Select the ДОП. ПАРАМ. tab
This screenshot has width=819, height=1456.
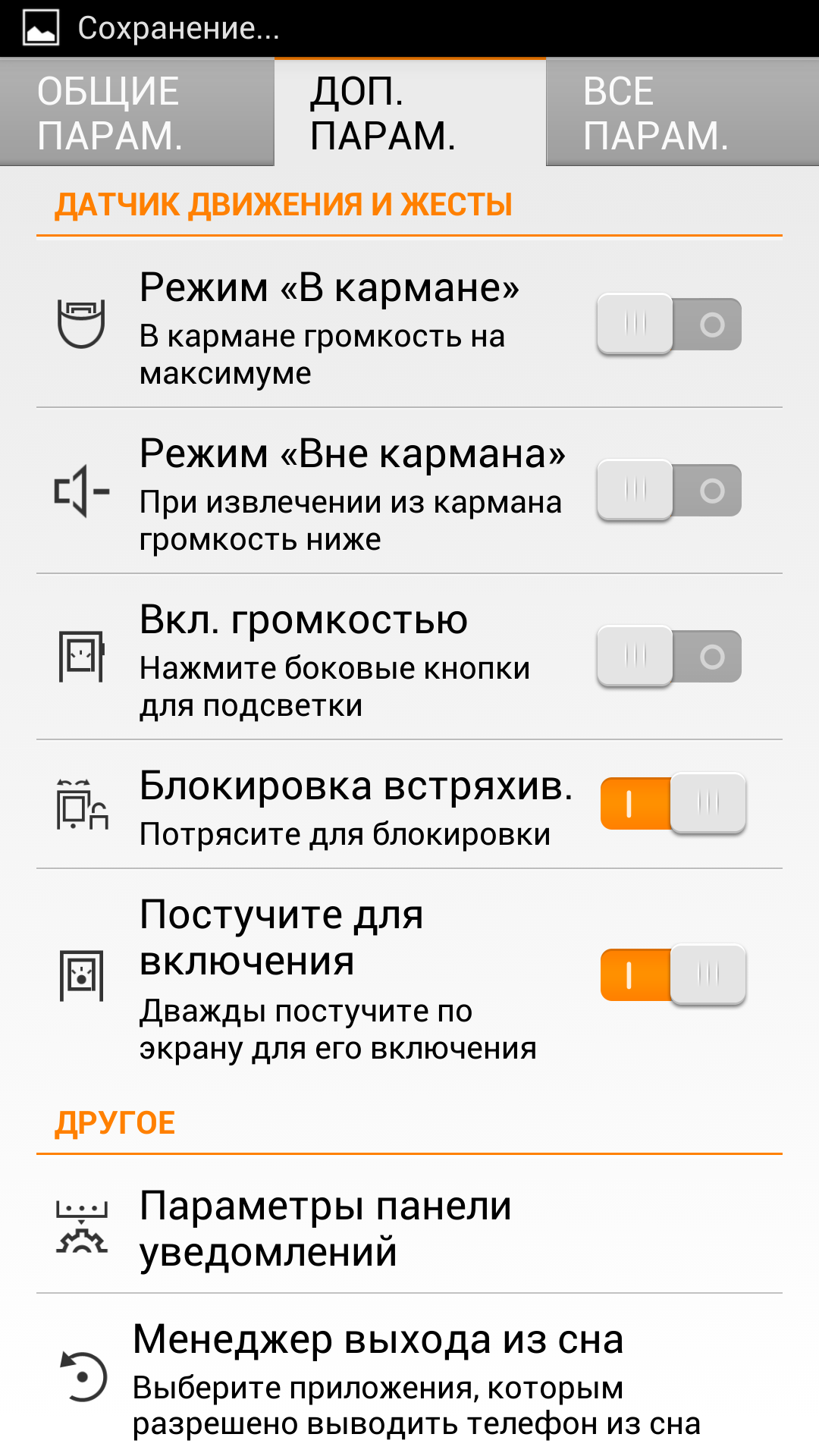click(x=410, y=112)
